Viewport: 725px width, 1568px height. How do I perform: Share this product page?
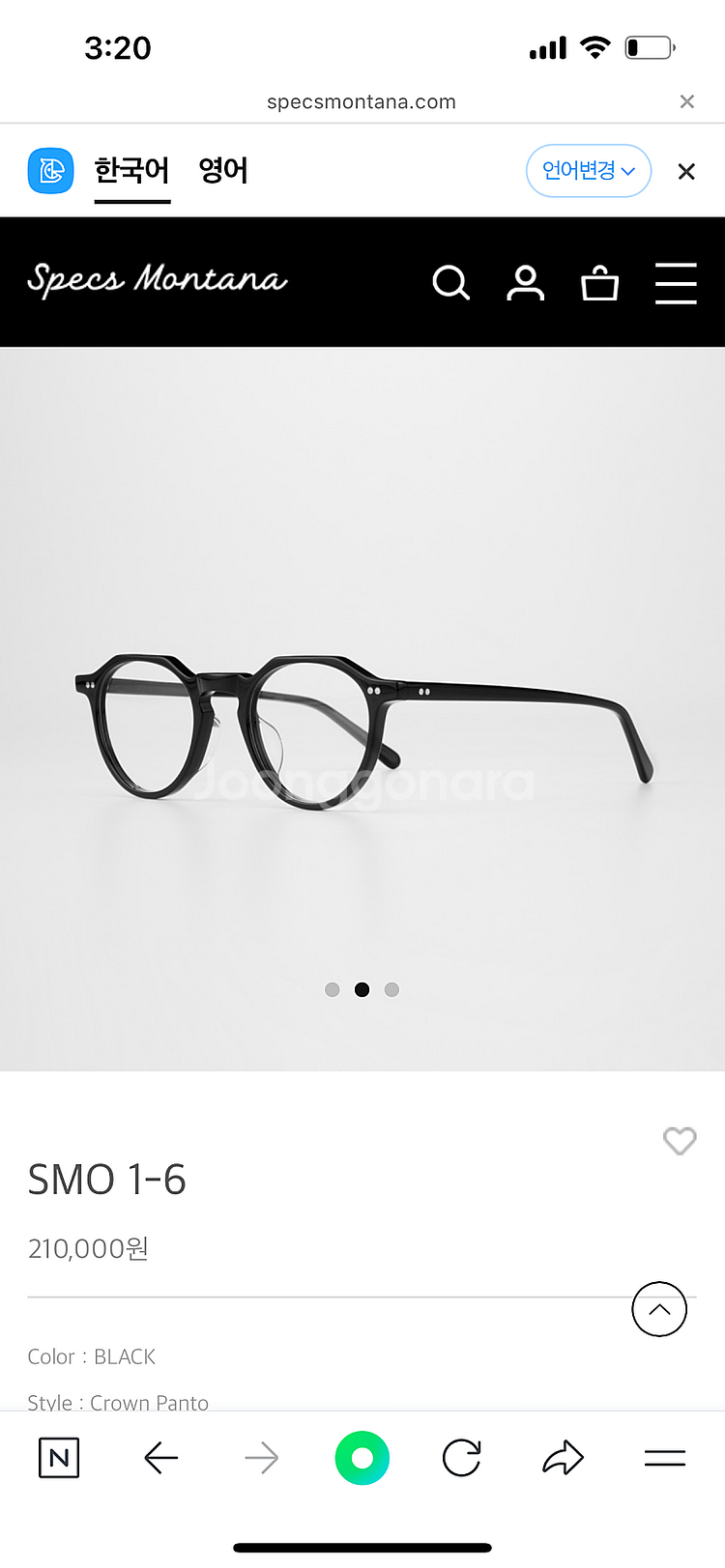563,1458
